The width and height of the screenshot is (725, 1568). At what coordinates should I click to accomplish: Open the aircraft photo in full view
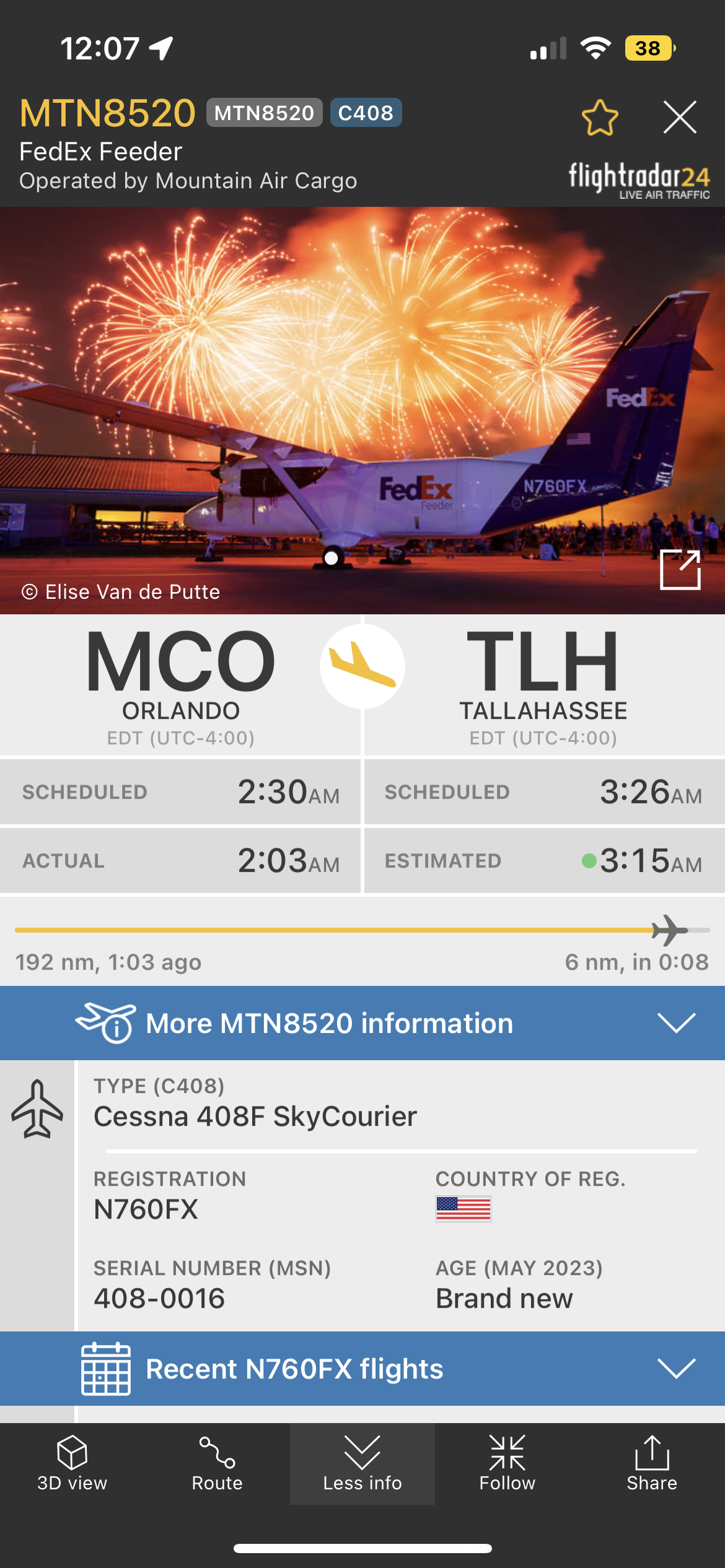[680, 570]
